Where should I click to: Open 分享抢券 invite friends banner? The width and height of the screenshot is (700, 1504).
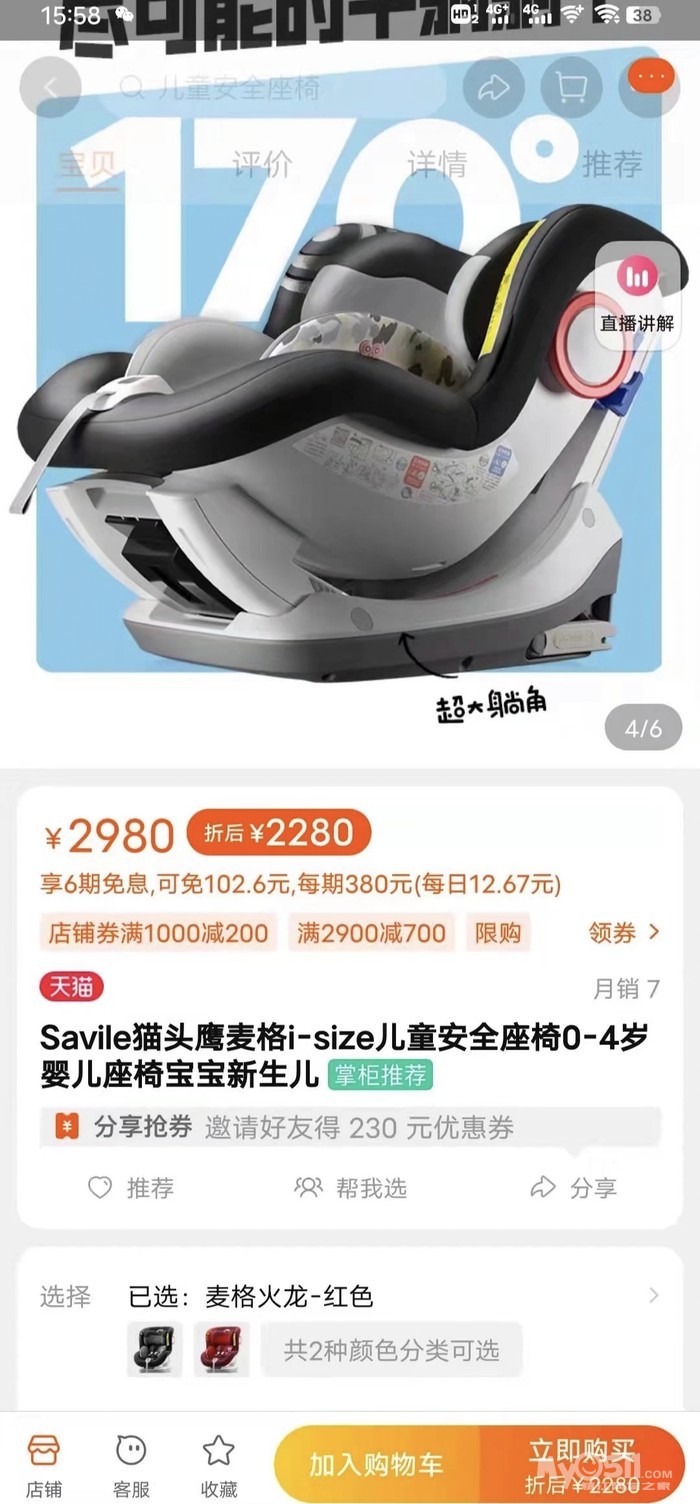tap(350, 1128)
